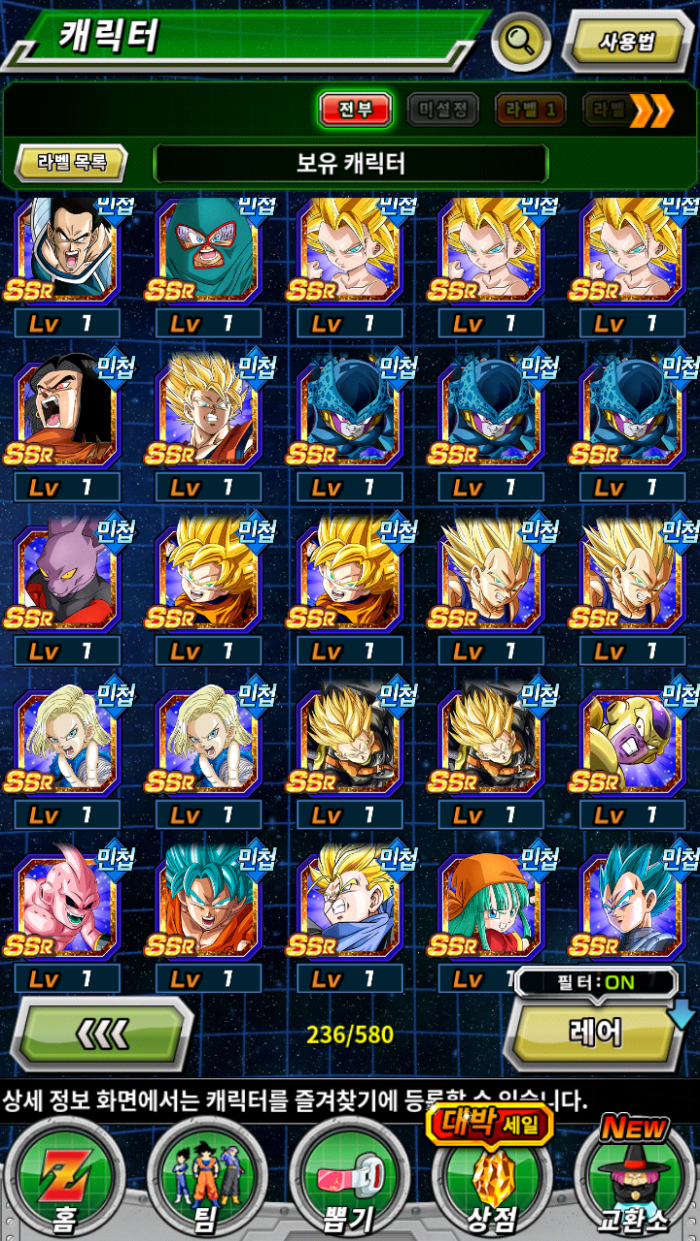Tap the orange arrows to show more labels
The image size is (700, 1241).
[x=651, y=110]
